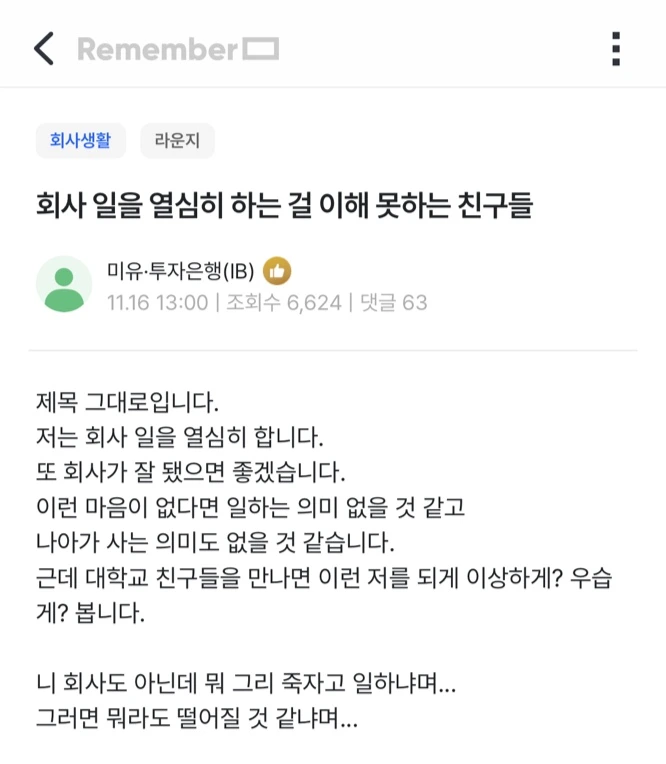Open the three-dot overflow menu

(x=616, y=49)
